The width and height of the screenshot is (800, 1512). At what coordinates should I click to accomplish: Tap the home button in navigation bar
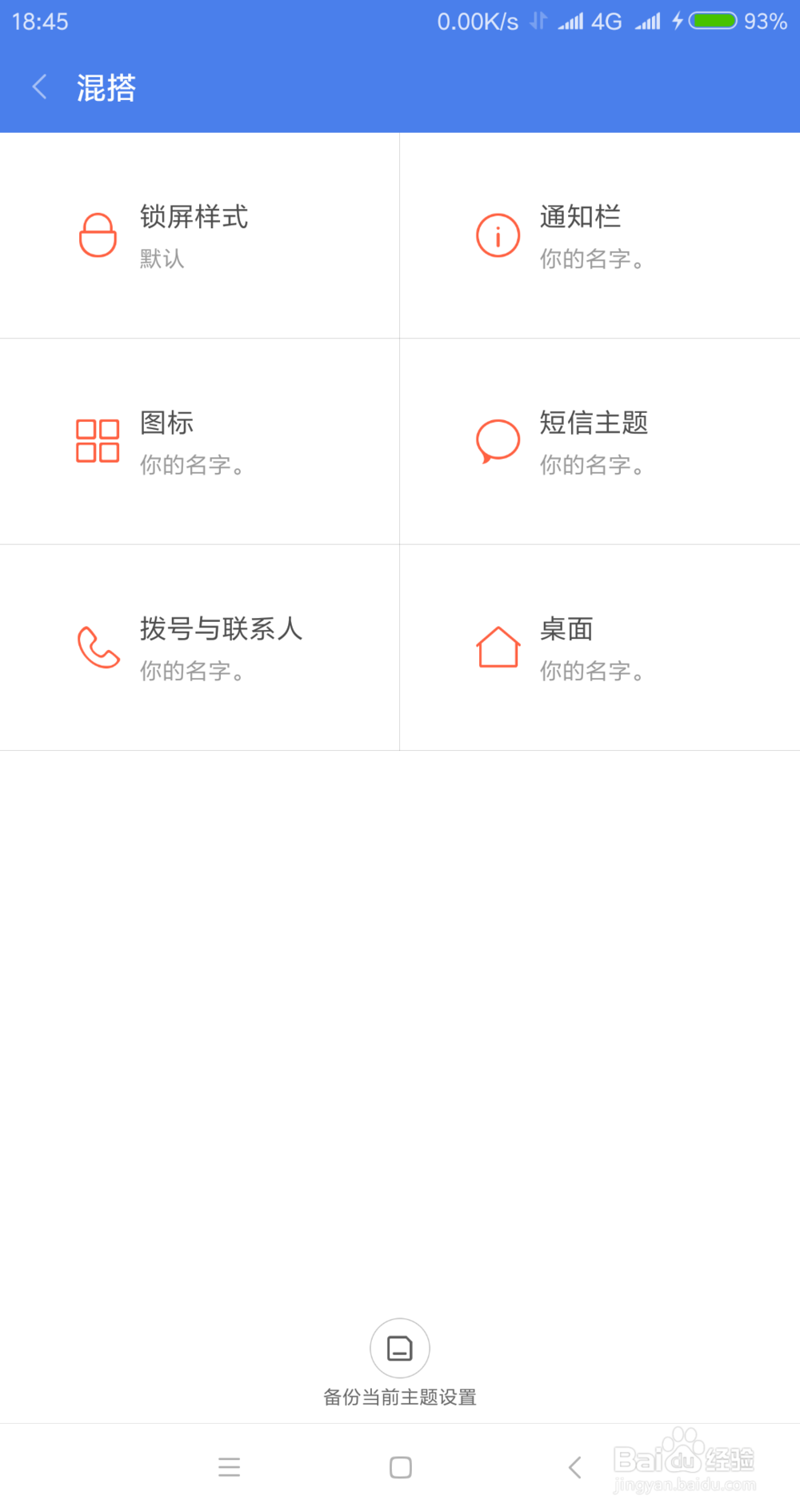pyautogui.click(x=400, y=1467)
